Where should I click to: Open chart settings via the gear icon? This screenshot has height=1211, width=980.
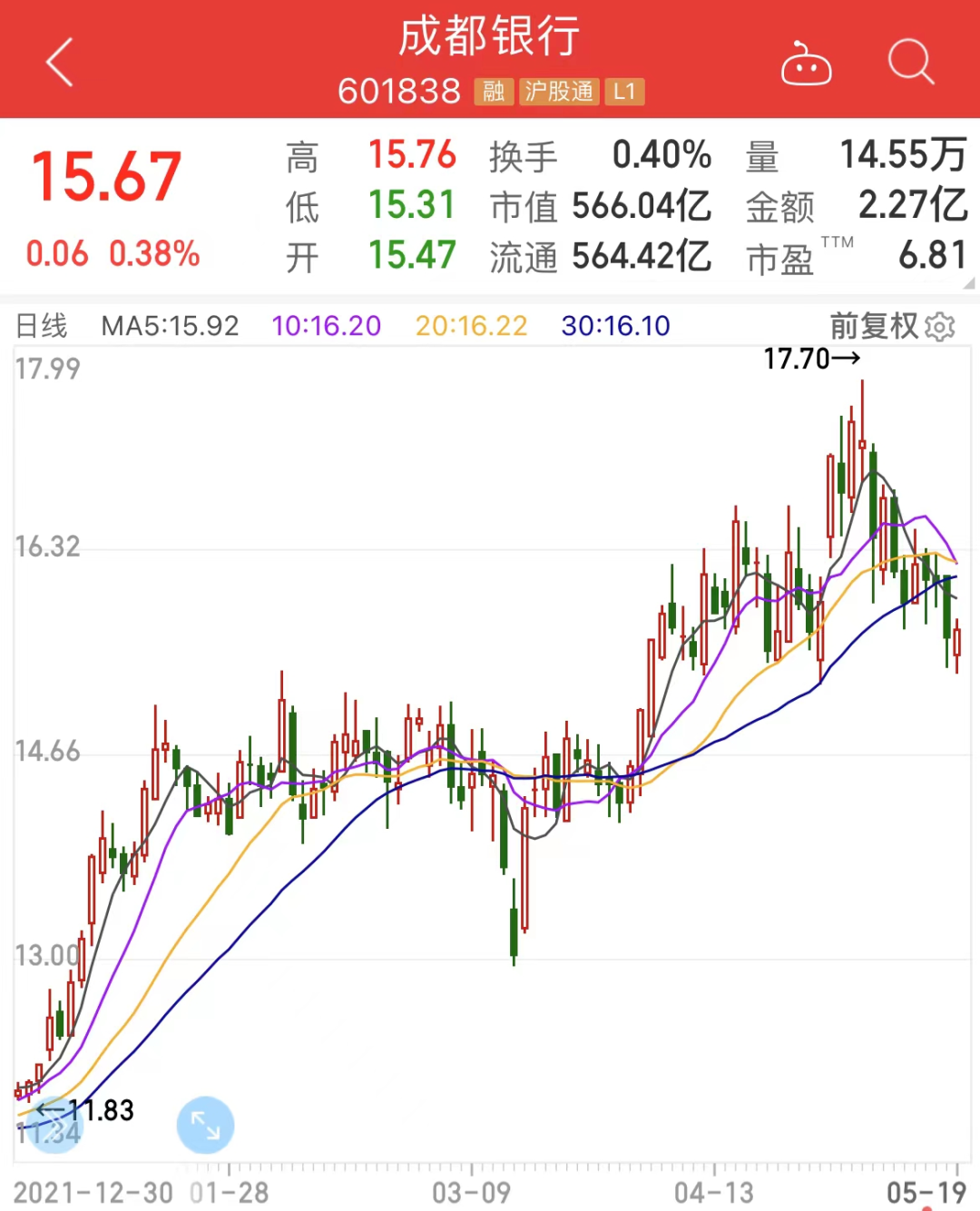pyautogui.click(x=940, y=327)
